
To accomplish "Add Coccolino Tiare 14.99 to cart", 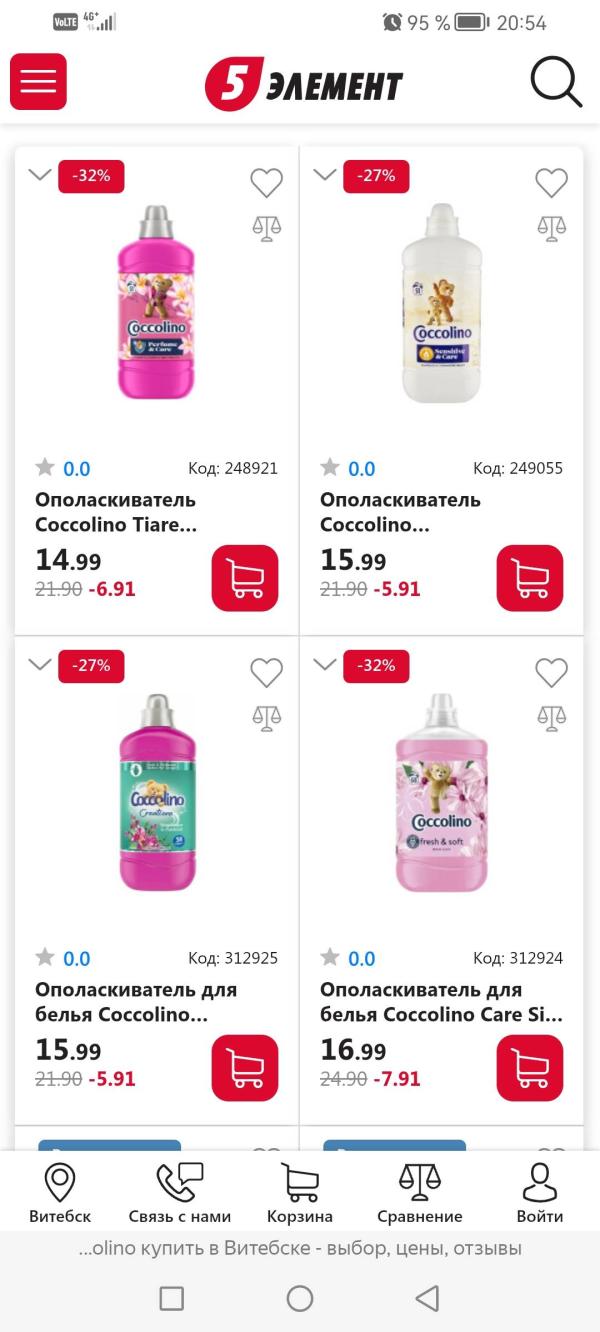I will click(x=244, y=578).
